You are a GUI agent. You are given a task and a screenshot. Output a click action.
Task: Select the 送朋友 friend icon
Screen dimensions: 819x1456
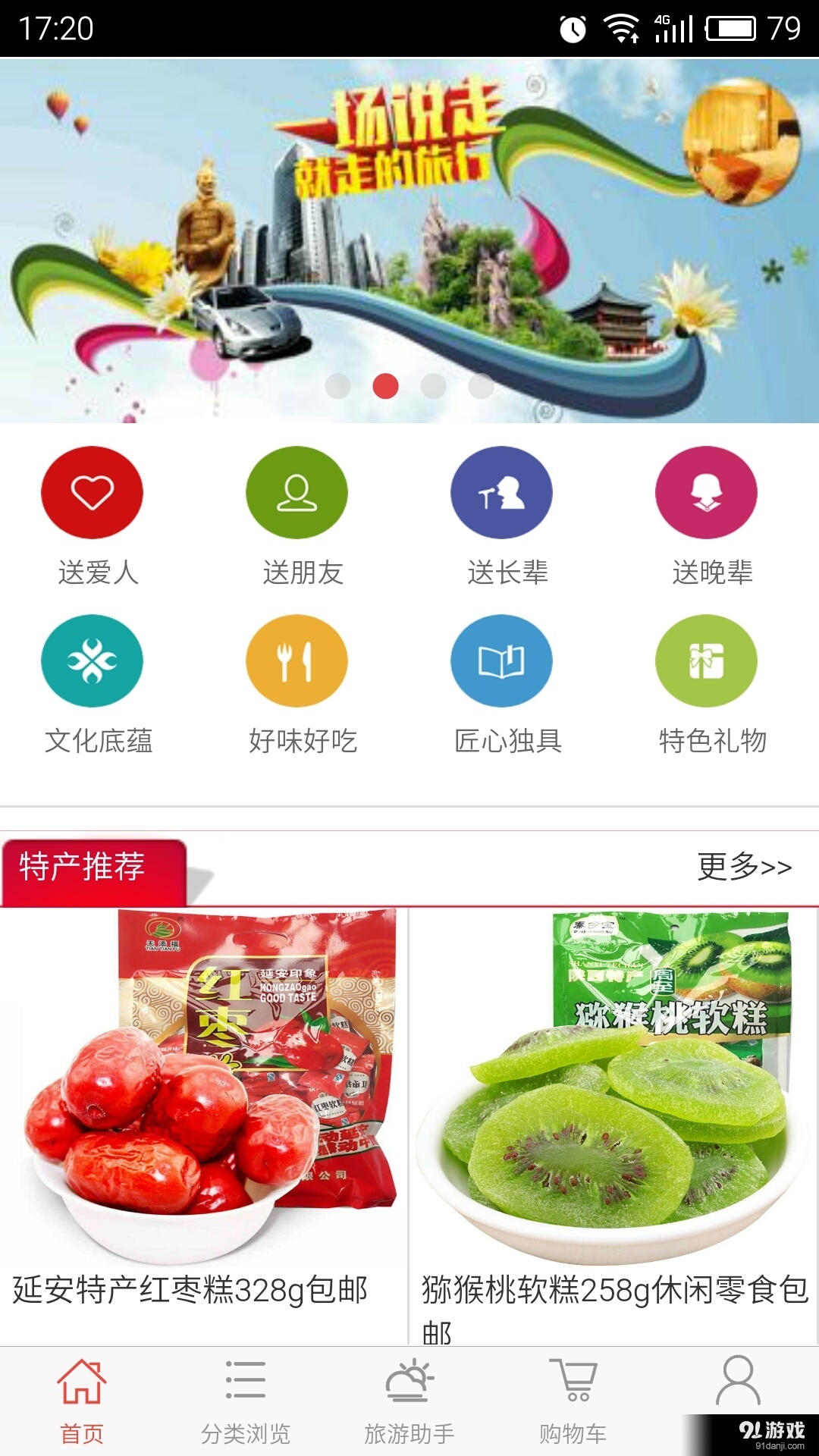pyautogui.click(x=297, y=492)
